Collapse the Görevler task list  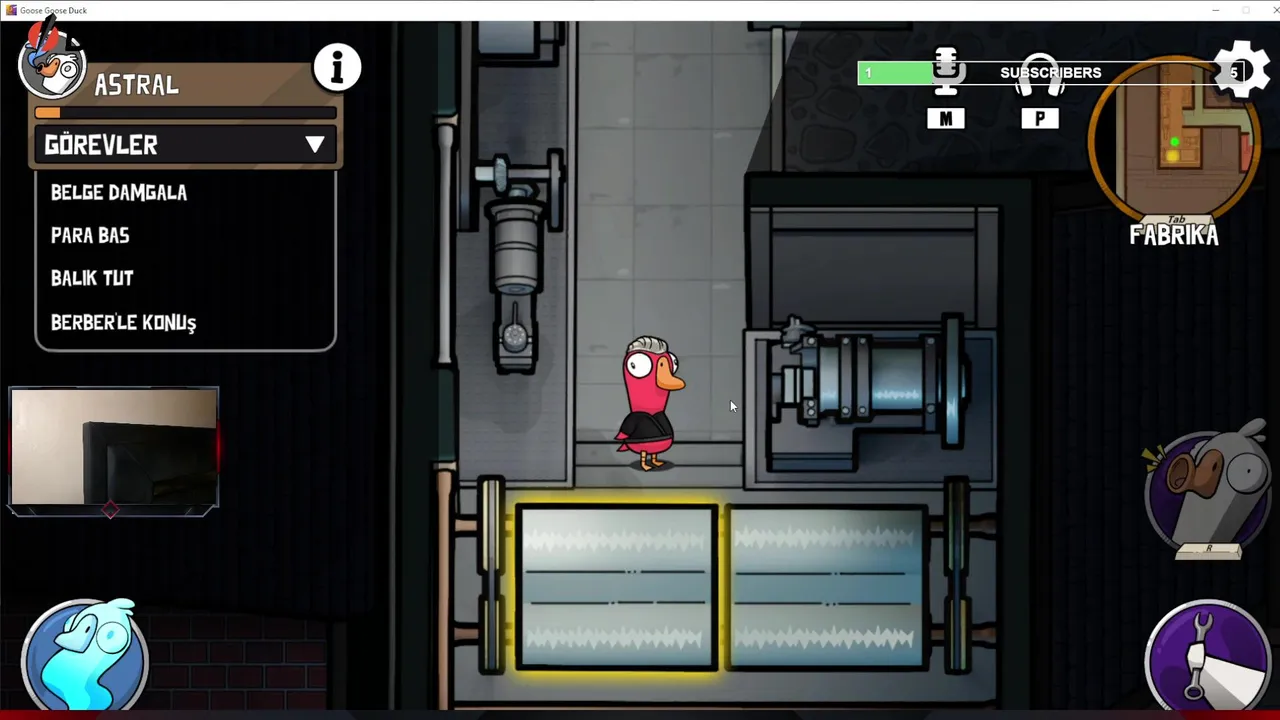(315, 145)
